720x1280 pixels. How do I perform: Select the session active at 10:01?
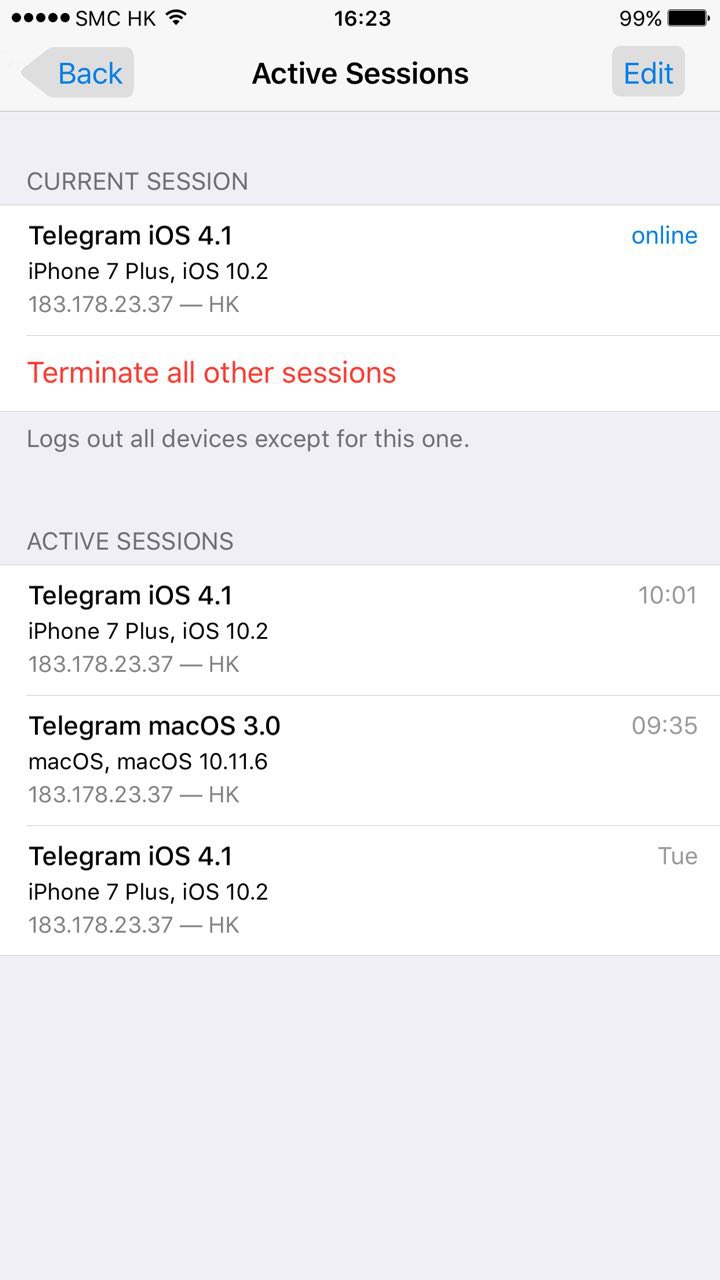tap(360, 630)
